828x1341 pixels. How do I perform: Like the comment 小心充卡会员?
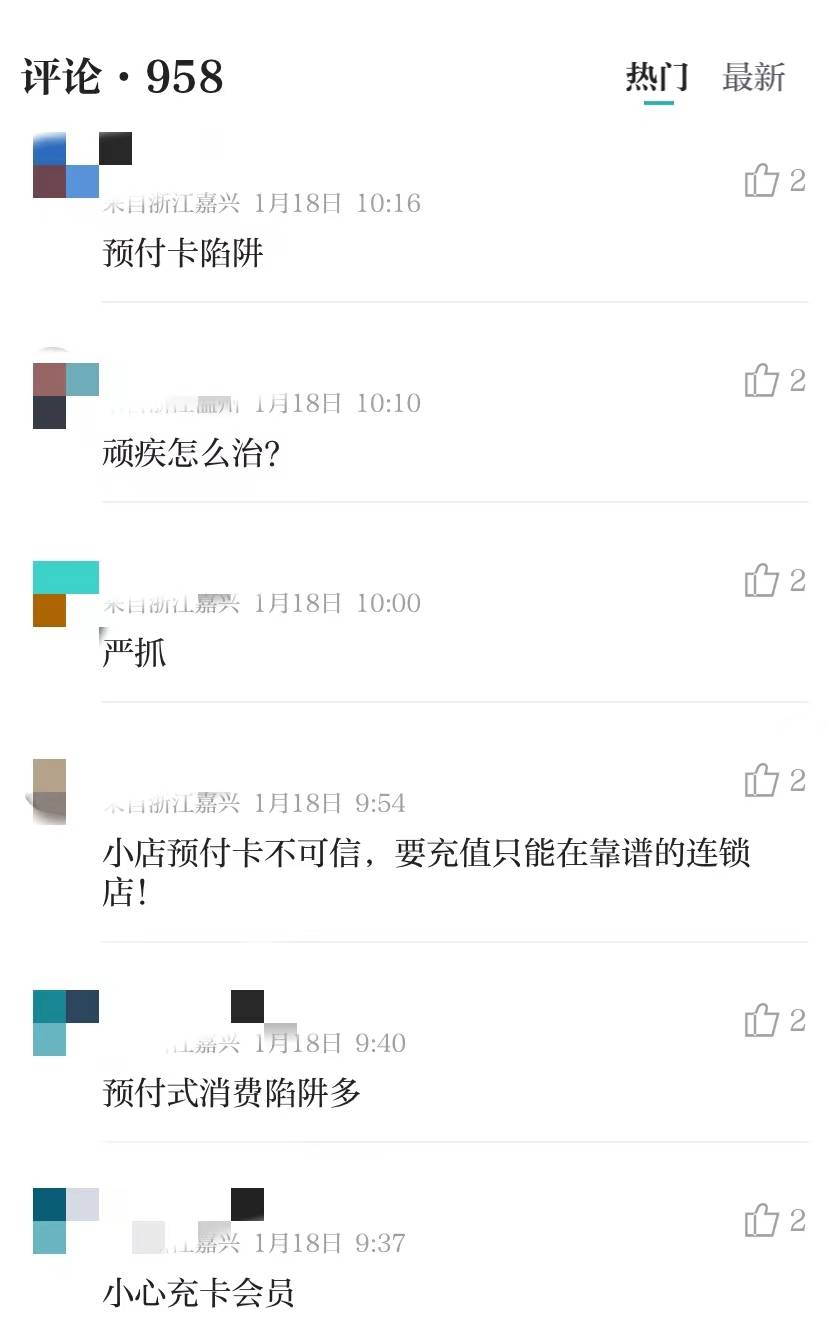pos(762,1221)
